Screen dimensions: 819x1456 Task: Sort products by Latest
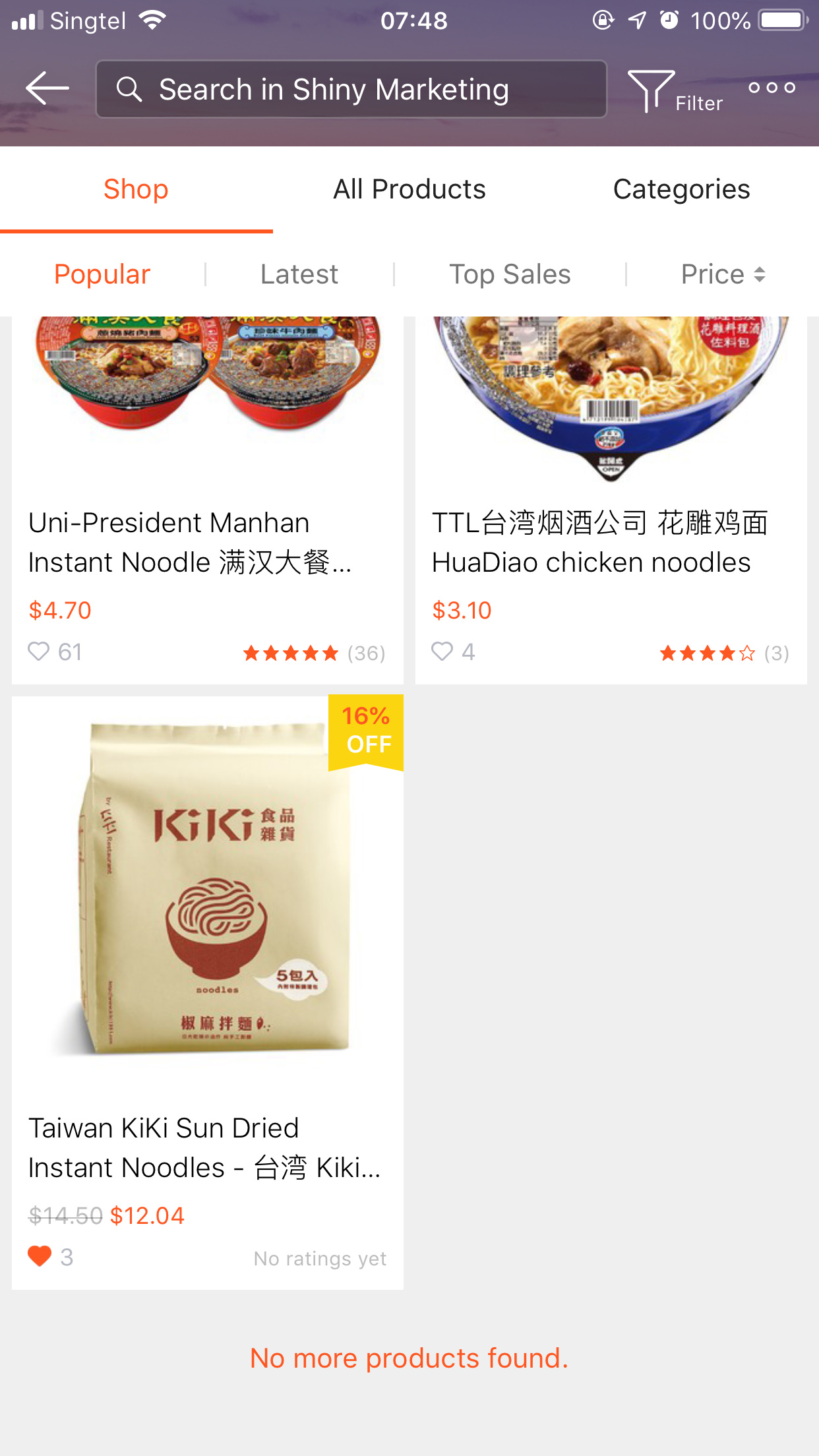click(299, 274)
